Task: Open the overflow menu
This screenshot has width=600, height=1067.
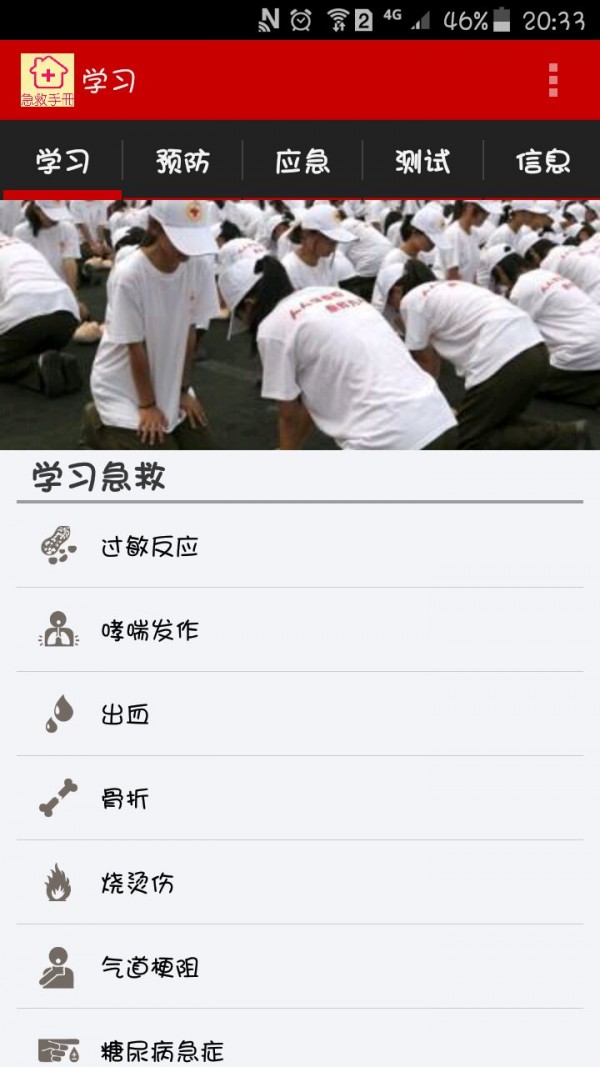Action: pos(553,80)
